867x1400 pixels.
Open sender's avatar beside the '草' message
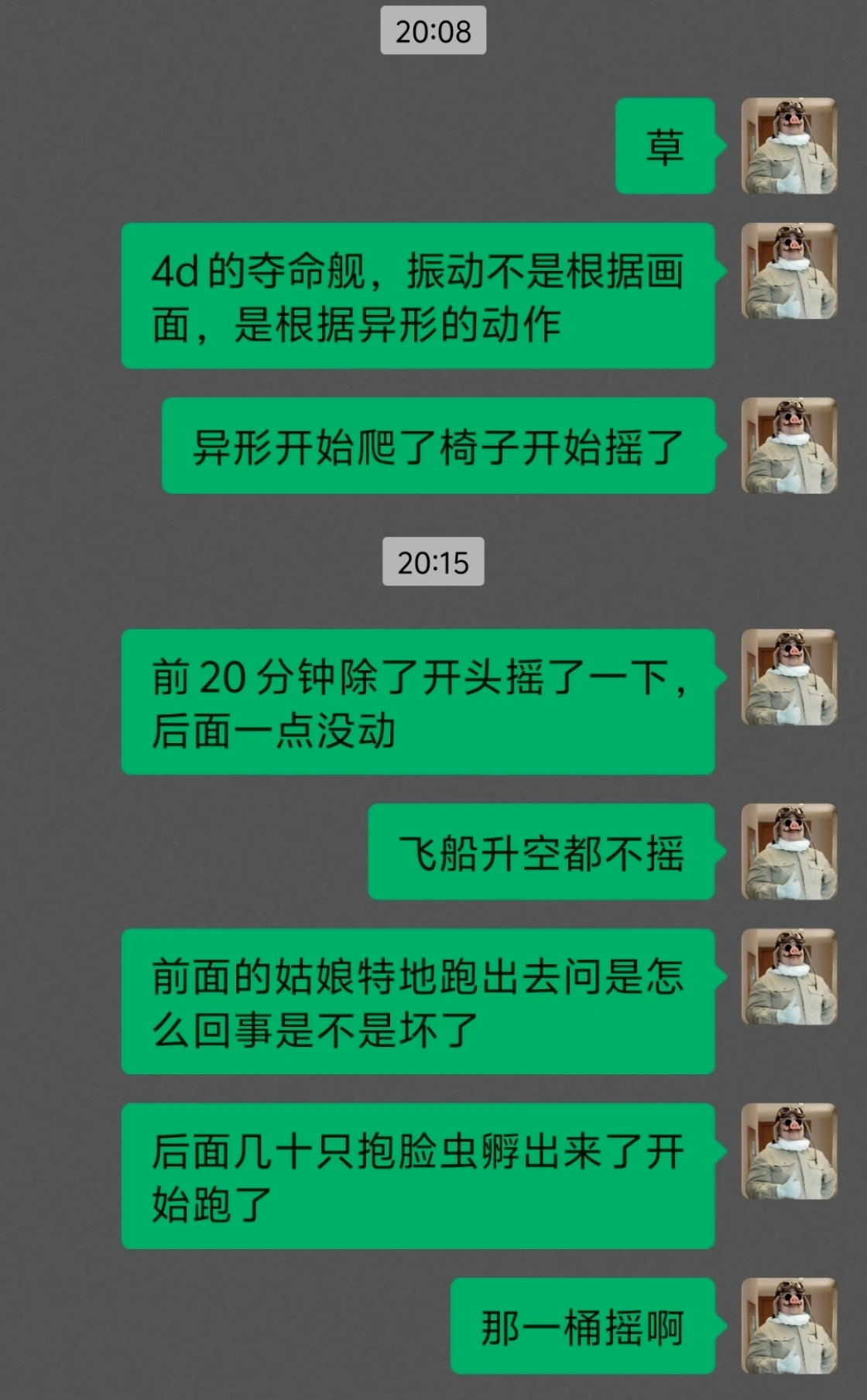(x=789, y=145)
